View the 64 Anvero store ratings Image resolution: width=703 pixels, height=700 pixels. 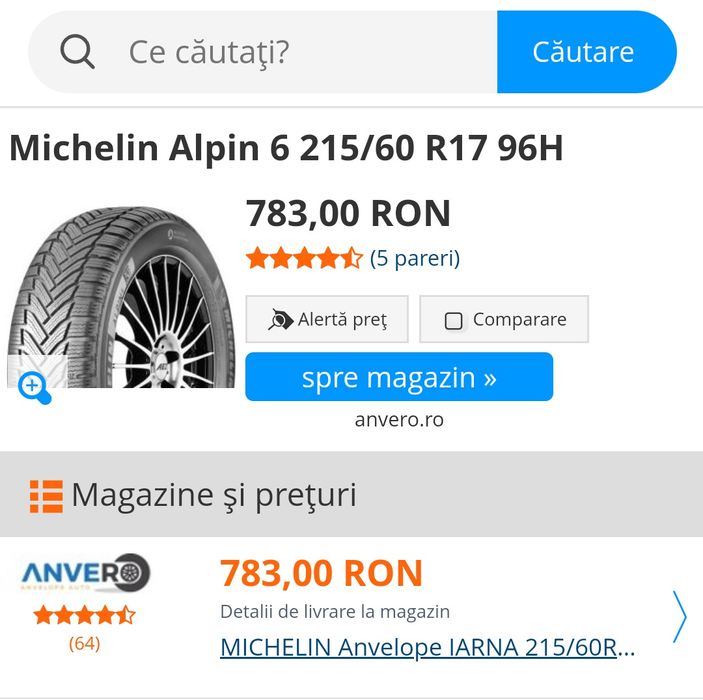click(x=84, y=643)
